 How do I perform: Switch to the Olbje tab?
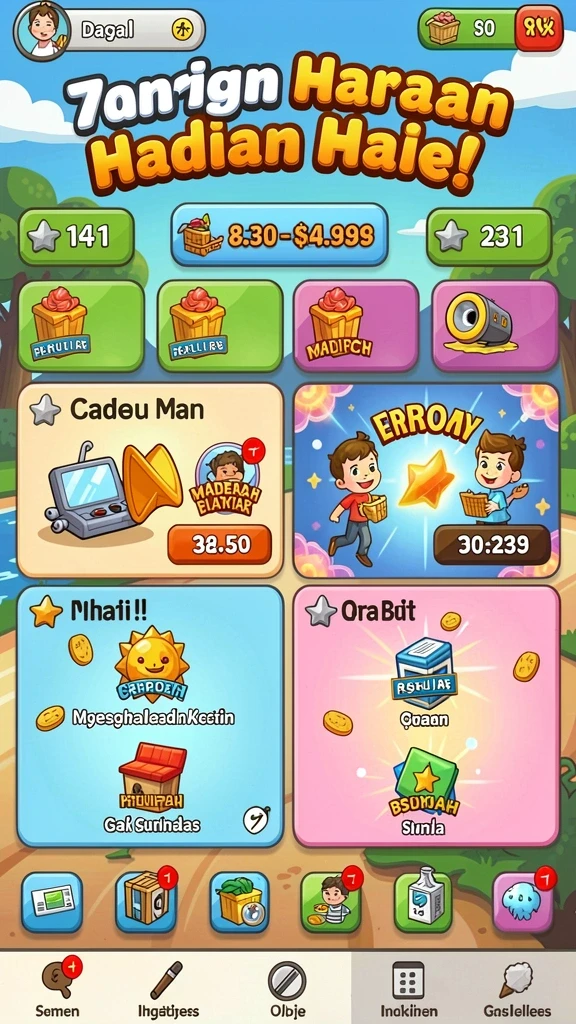click(287, 988)
